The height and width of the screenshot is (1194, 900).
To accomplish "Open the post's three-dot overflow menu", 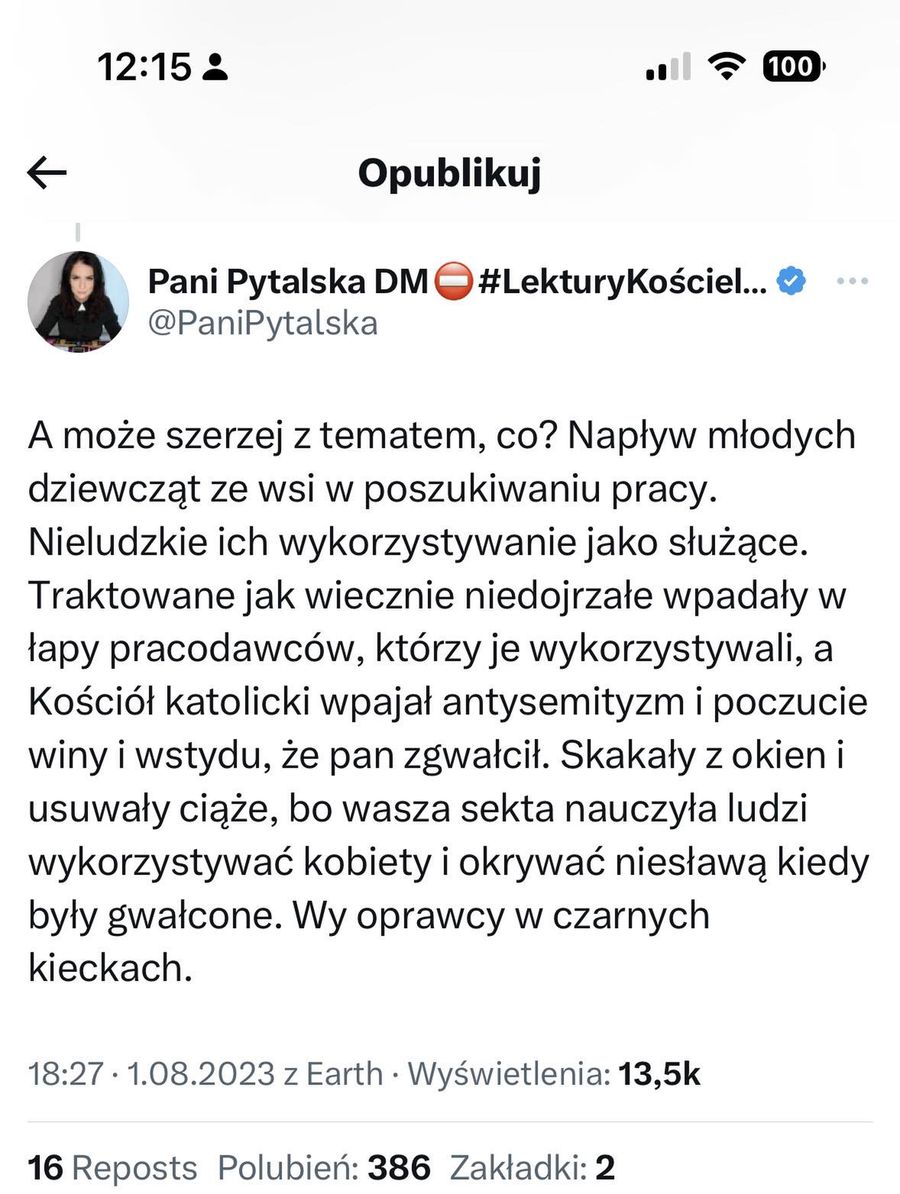I will point(851,282).
